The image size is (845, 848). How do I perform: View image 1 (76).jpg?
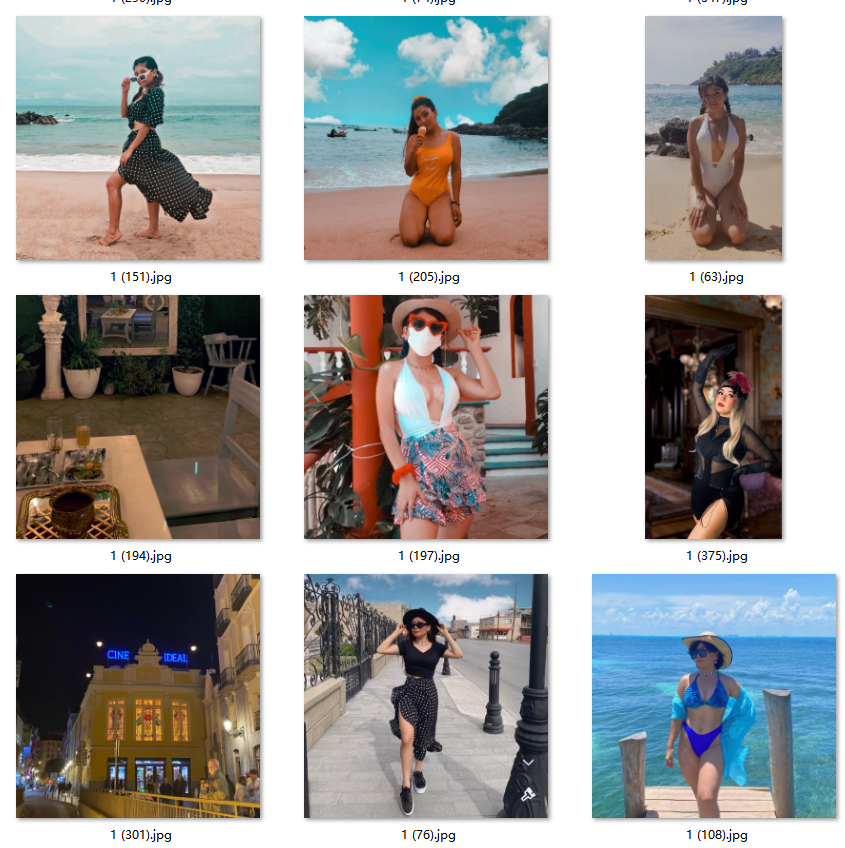[426, 696]
